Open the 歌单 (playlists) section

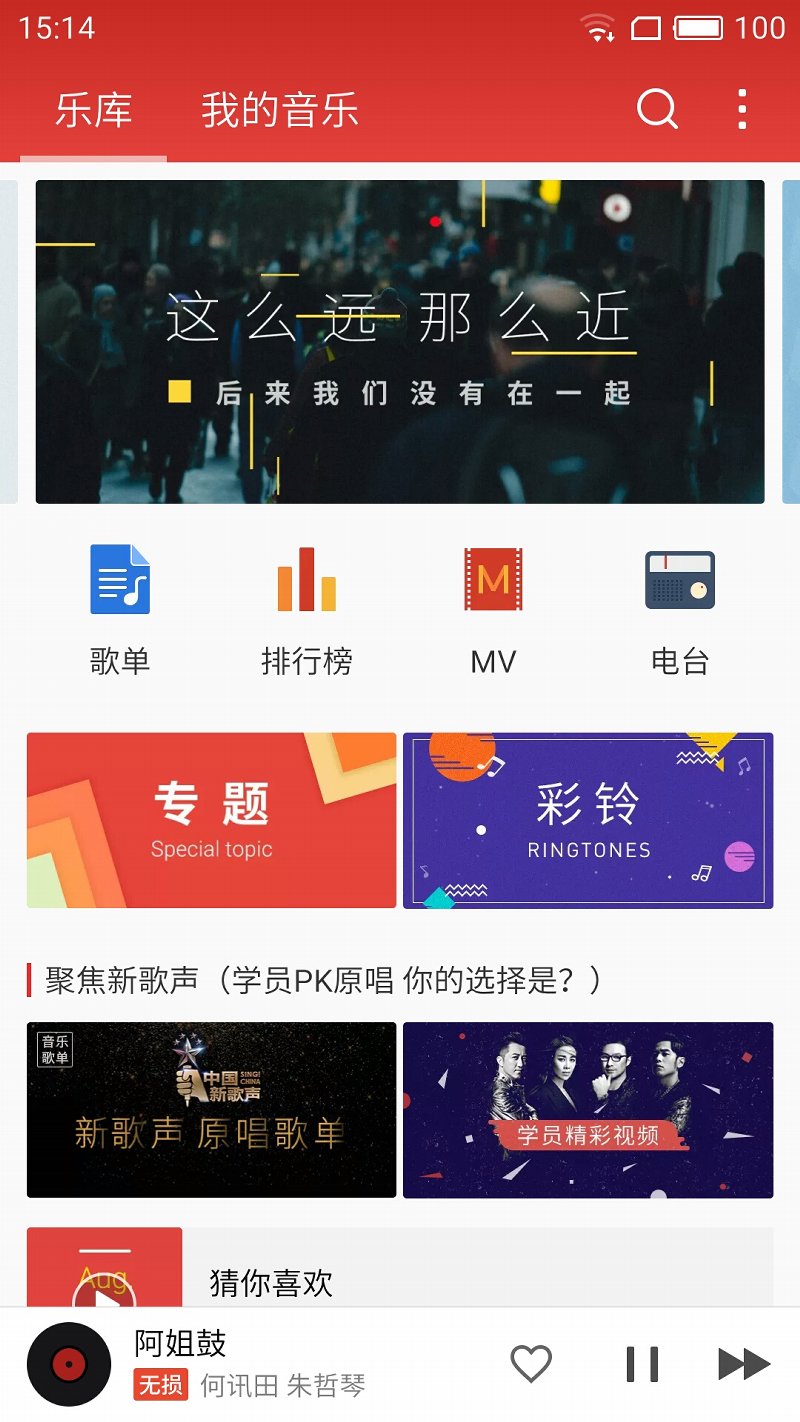point(118,600)
